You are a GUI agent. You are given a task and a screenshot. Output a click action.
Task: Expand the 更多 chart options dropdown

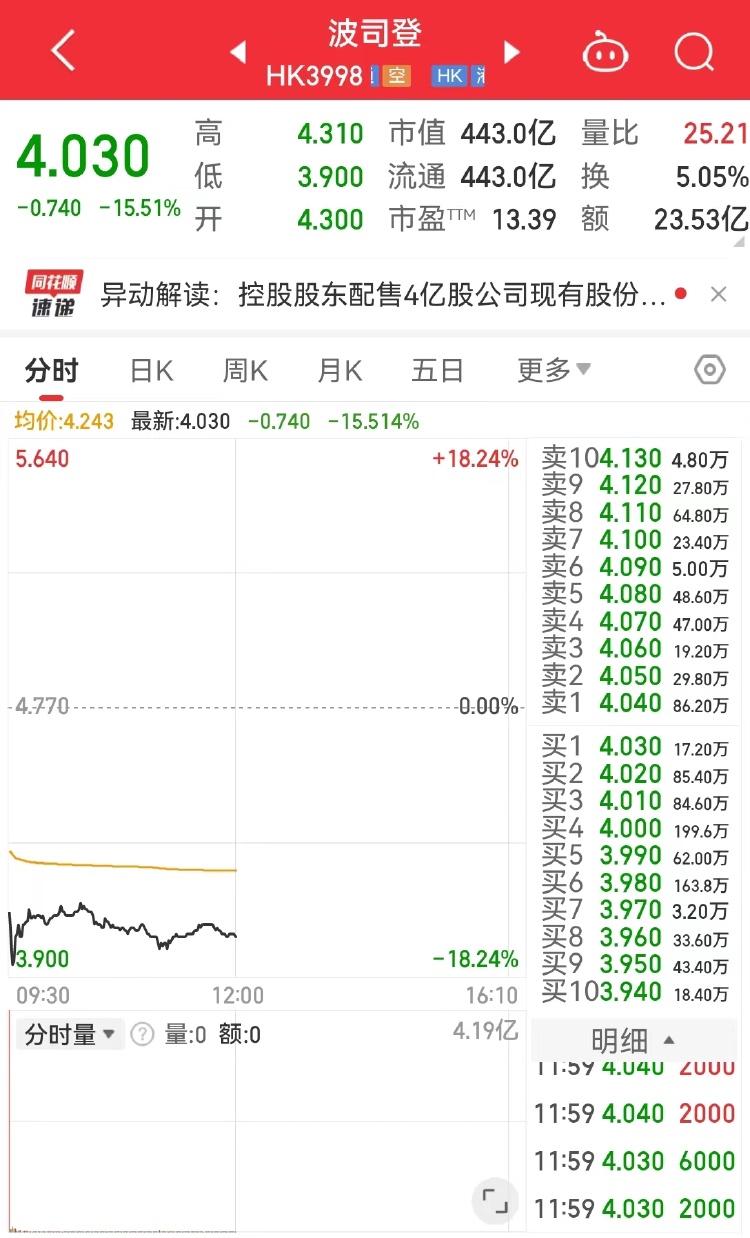(x=553, y=371)
